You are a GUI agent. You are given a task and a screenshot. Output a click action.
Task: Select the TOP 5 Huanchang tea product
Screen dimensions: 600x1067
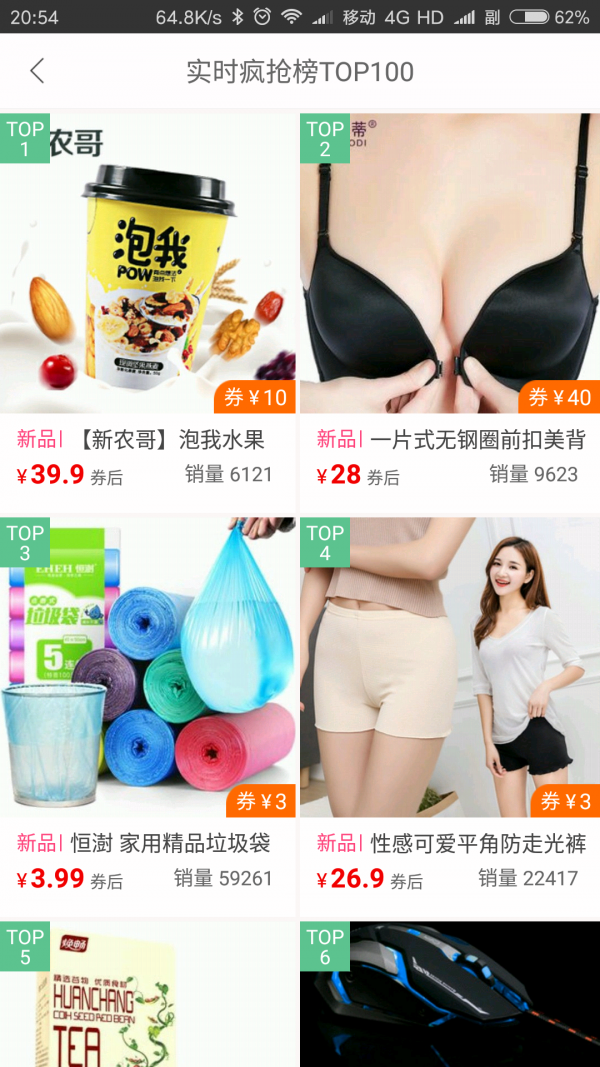[148, 994]
